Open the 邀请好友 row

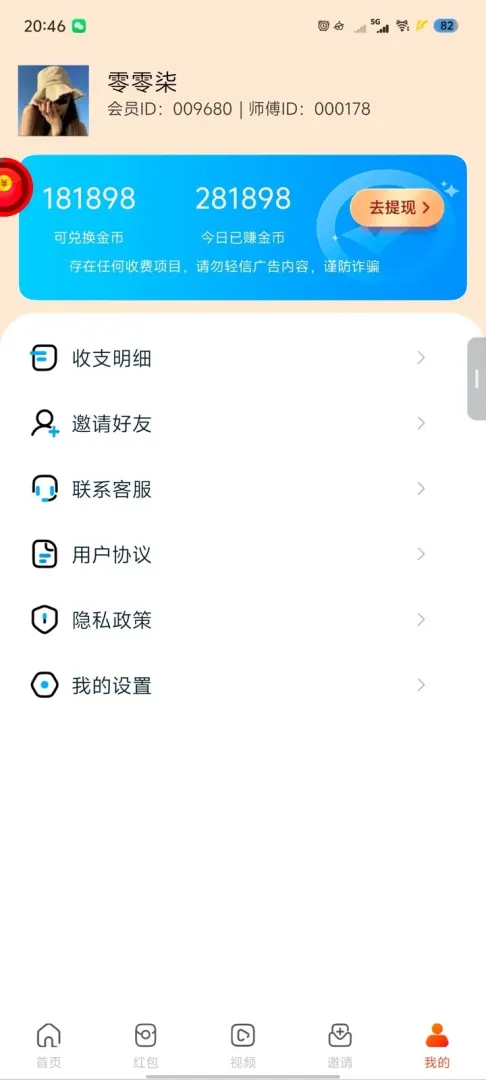click(x=243, y=424)
